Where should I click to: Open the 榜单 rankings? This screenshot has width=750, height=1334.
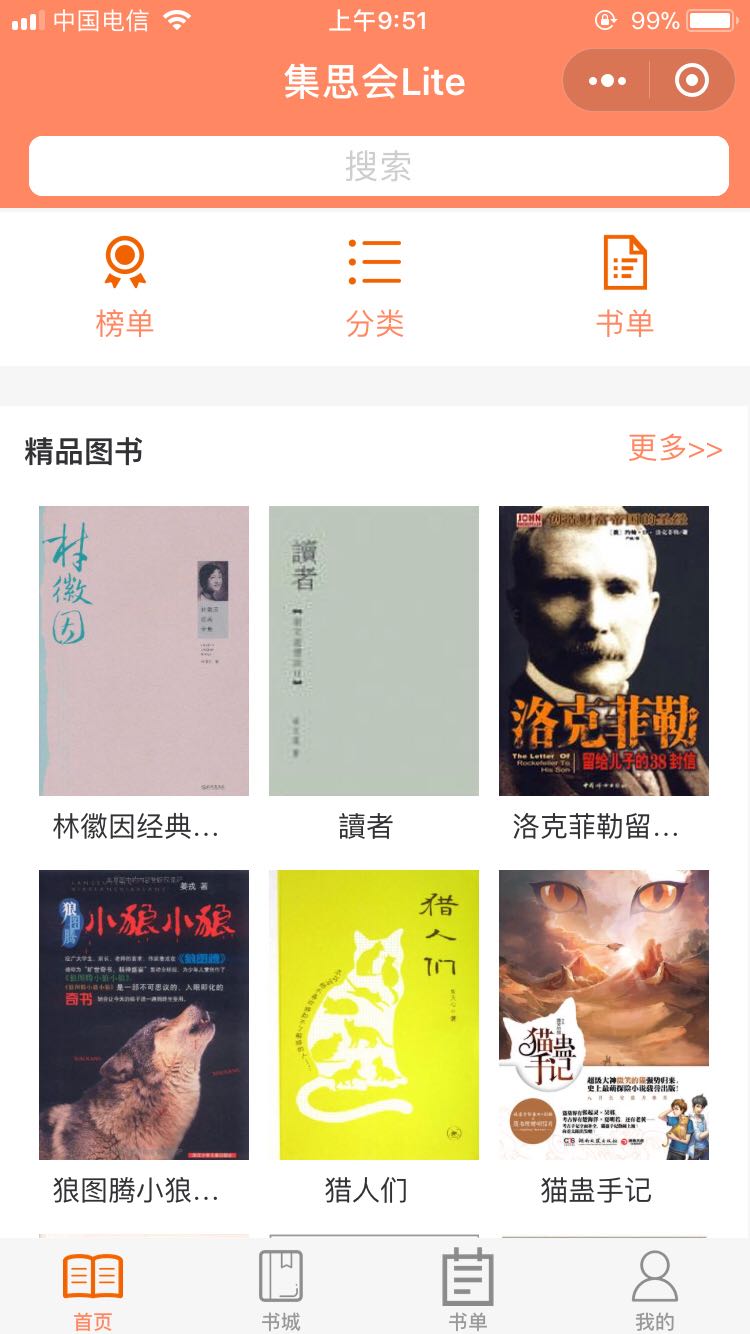click(125, 286)
